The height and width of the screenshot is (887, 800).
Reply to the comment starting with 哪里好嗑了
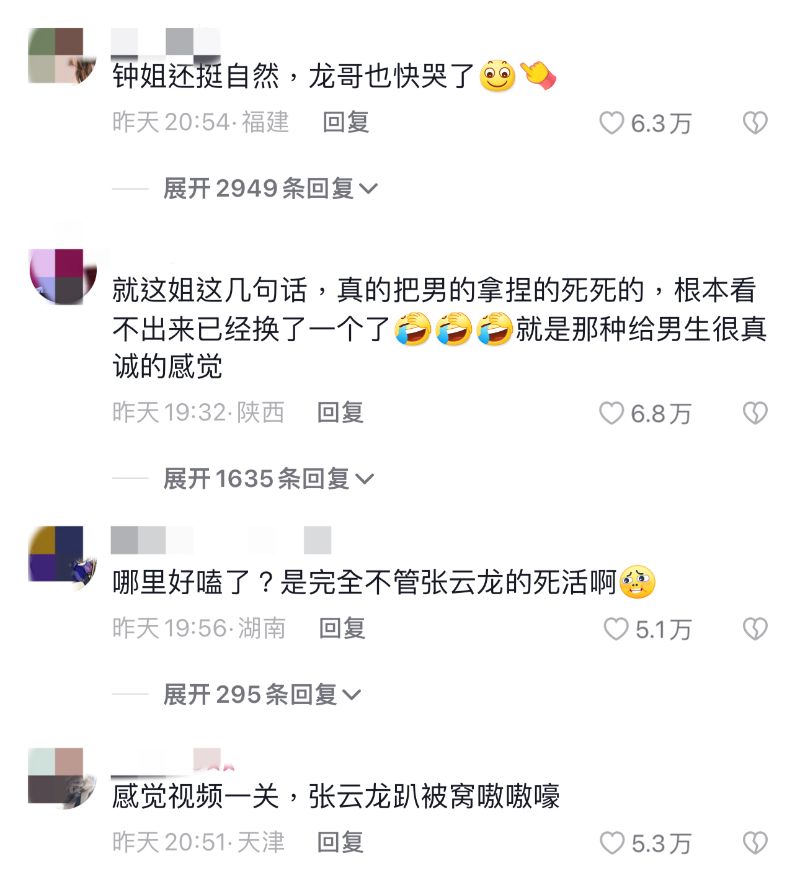tap(342, 628)
